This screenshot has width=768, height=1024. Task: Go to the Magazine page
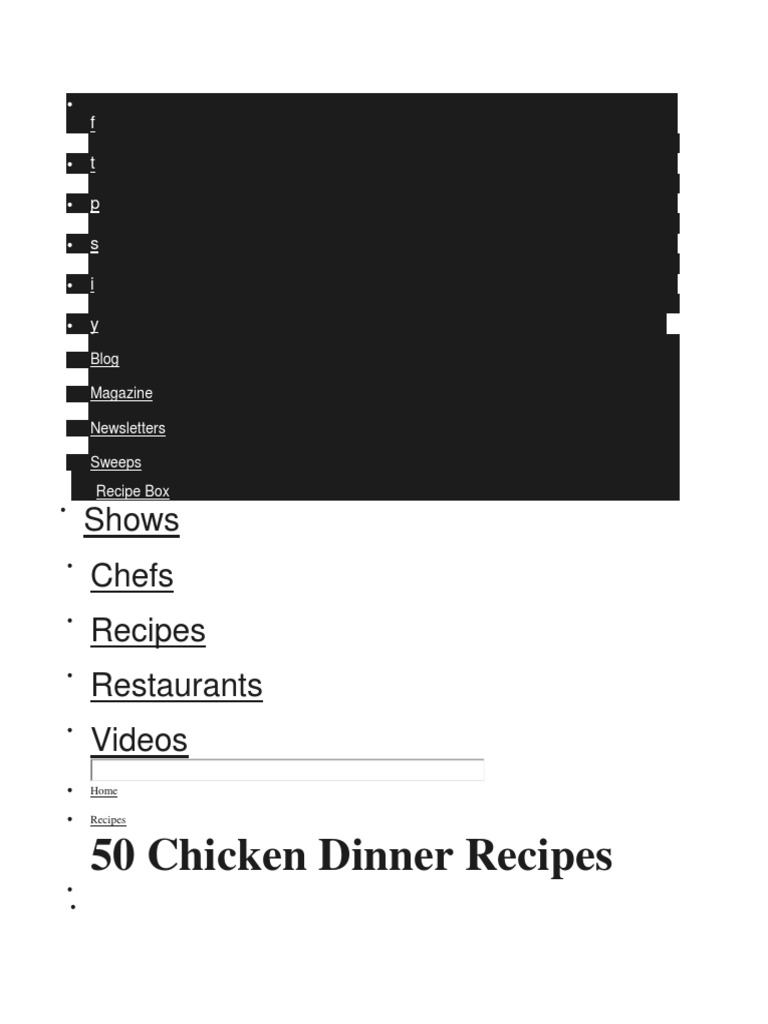[121, 393]
